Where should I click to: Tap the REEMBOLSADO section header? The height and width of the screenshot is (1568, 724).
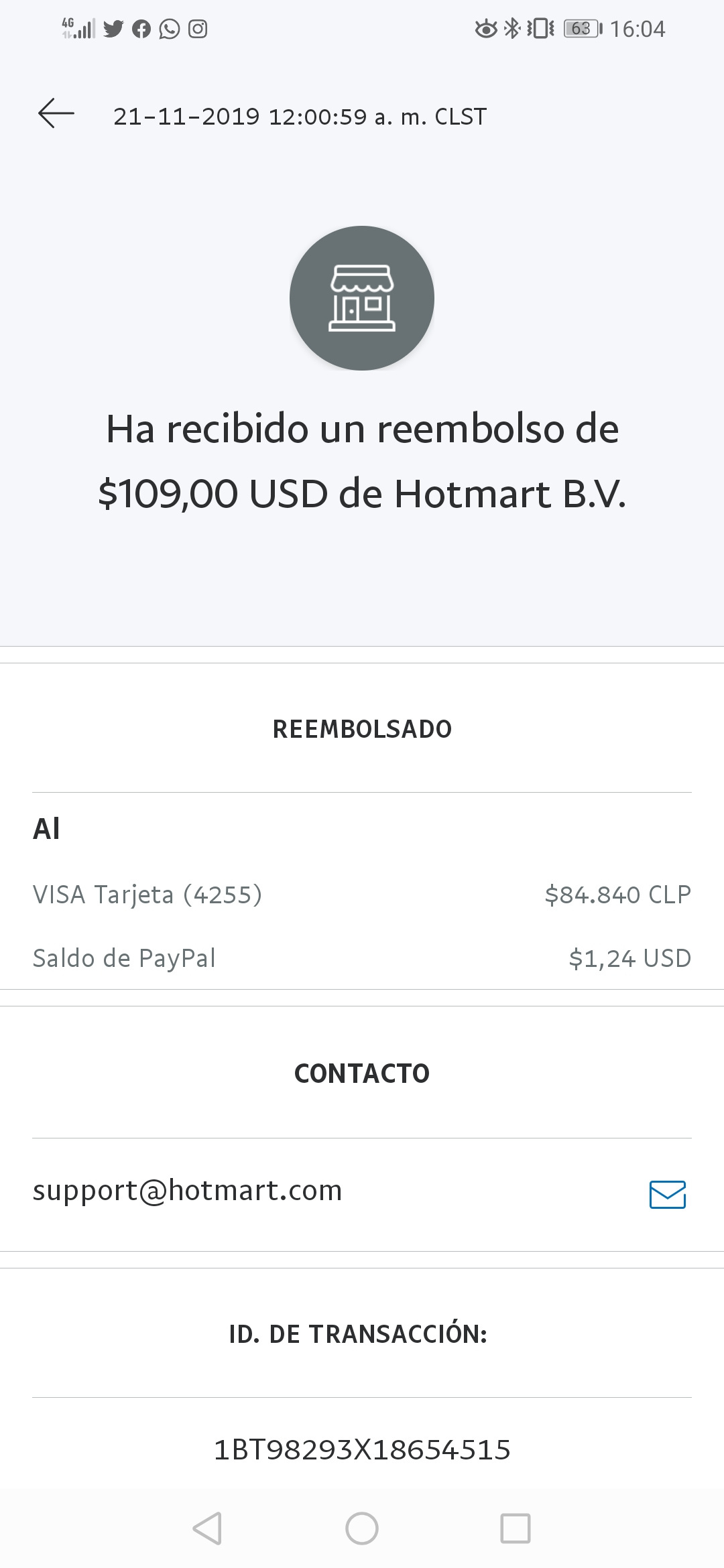pyautogui.click(x=362, y=730)
